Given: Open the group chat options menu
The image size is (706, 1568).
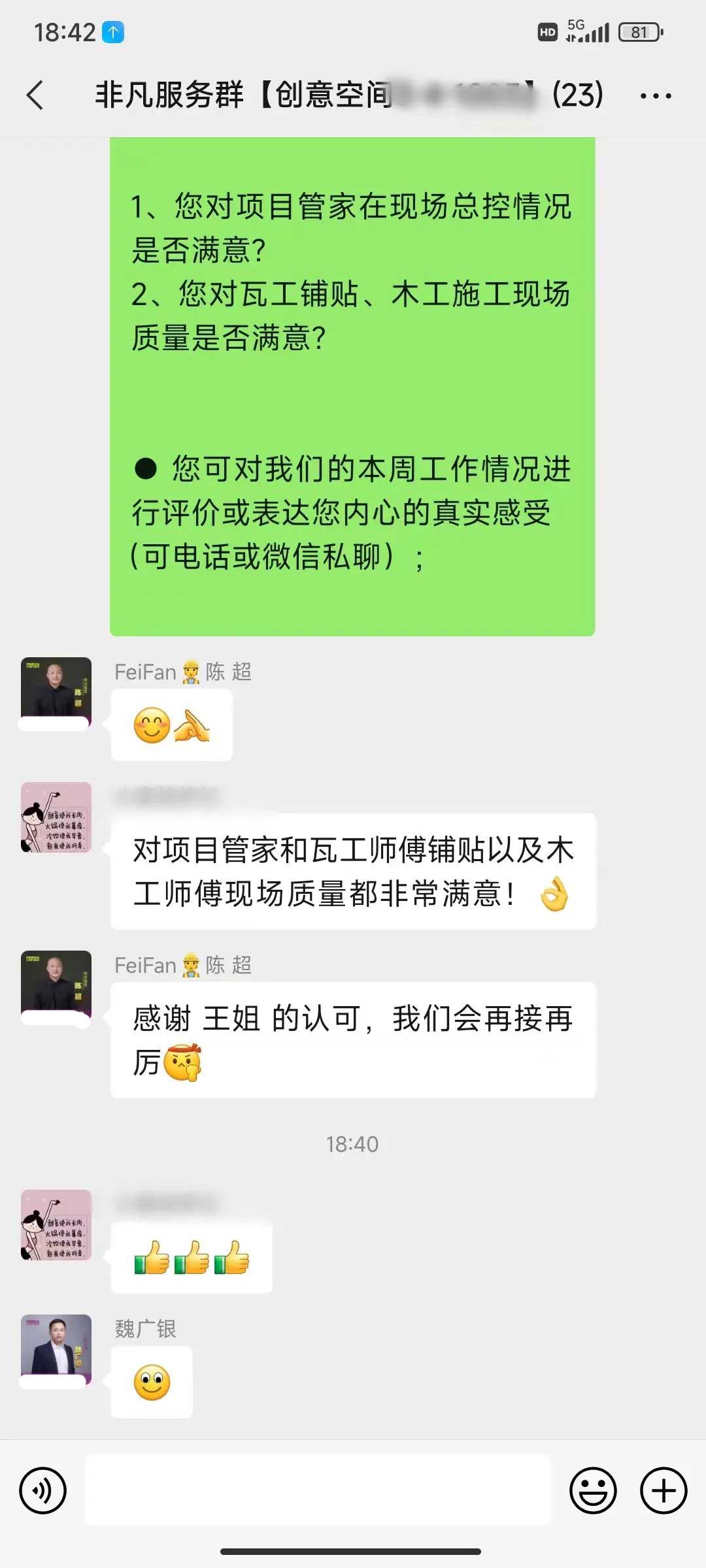Looking at the screenshot, I should [655, 96].
